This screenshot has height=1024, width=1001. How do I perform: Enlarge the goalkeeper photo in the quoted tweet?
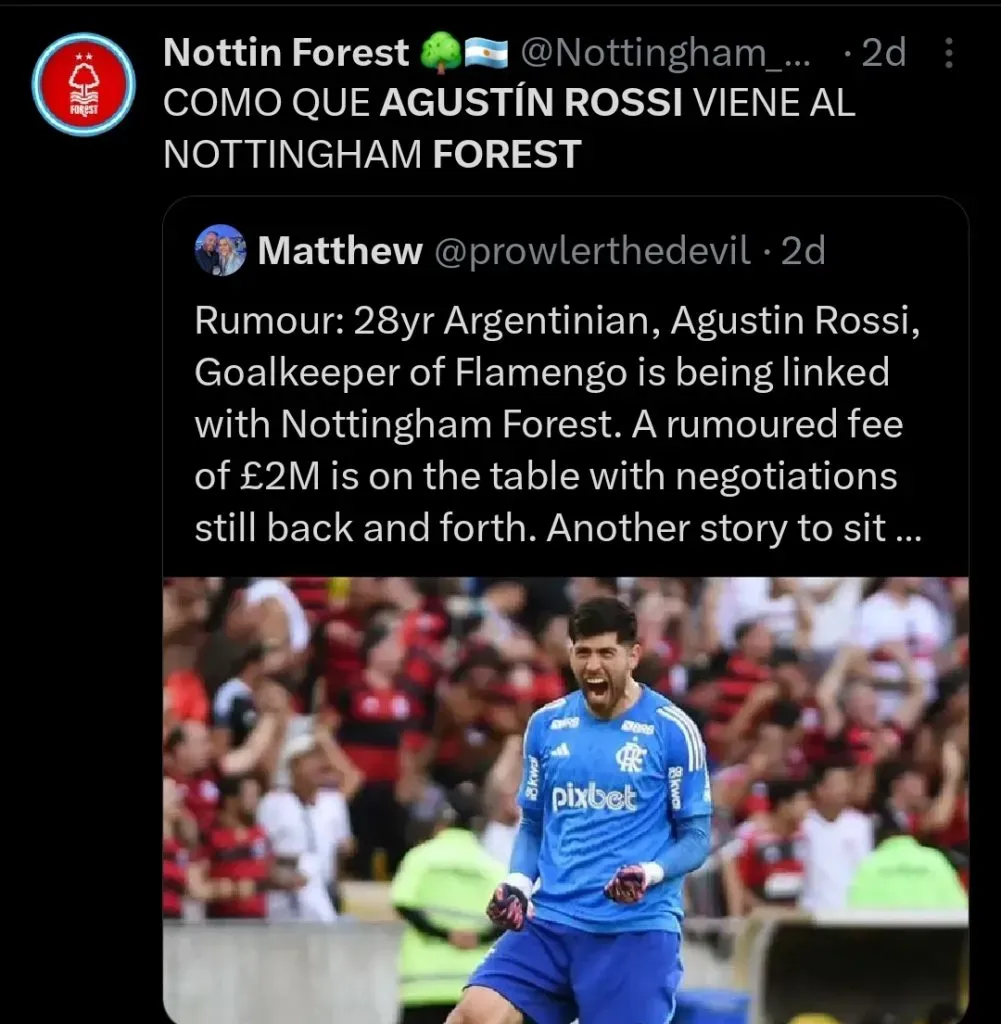pyautogui.click(x=565, y=798)
